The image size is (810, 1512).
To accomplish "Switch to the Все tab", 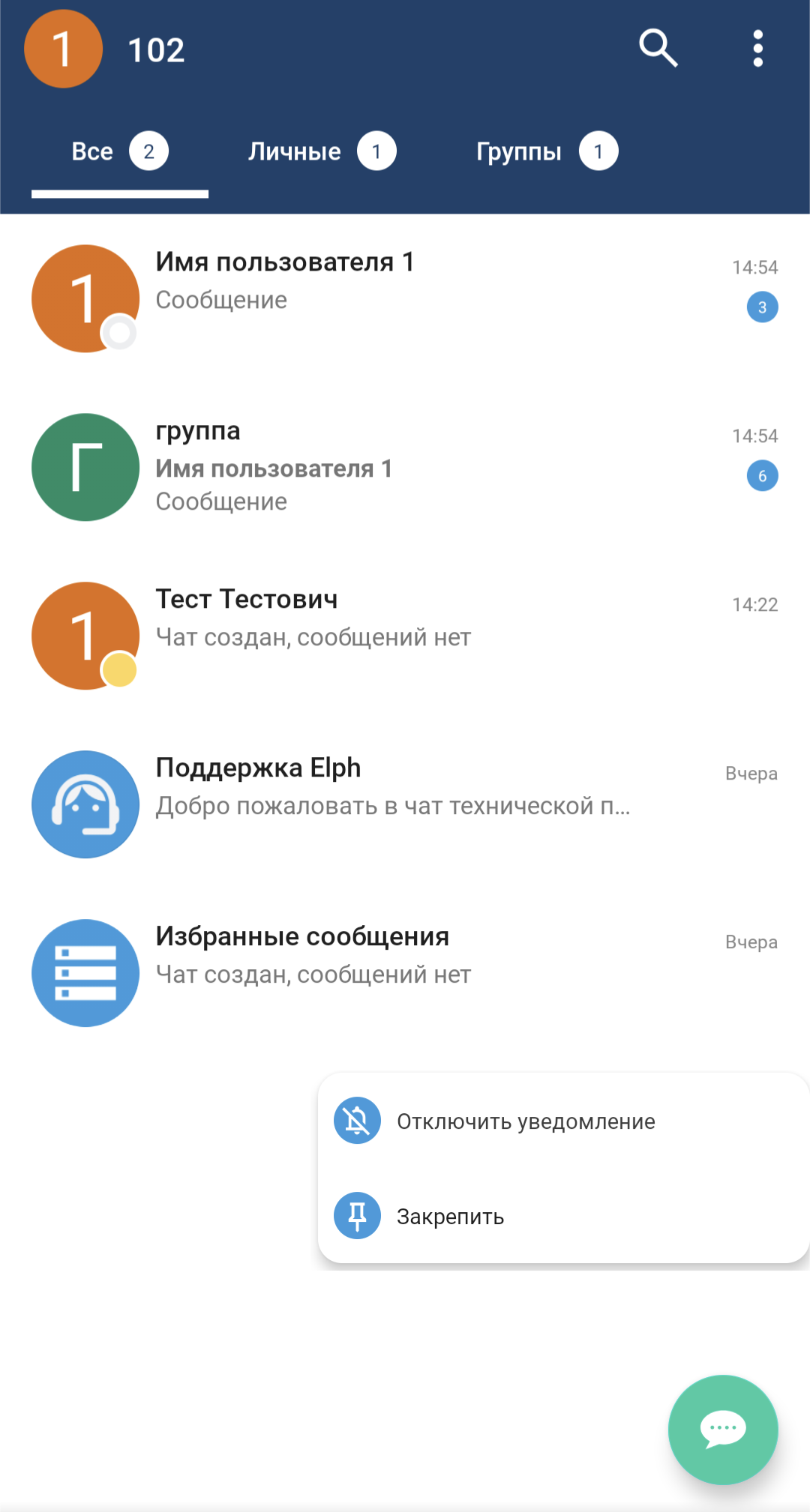I will point(119,152).
